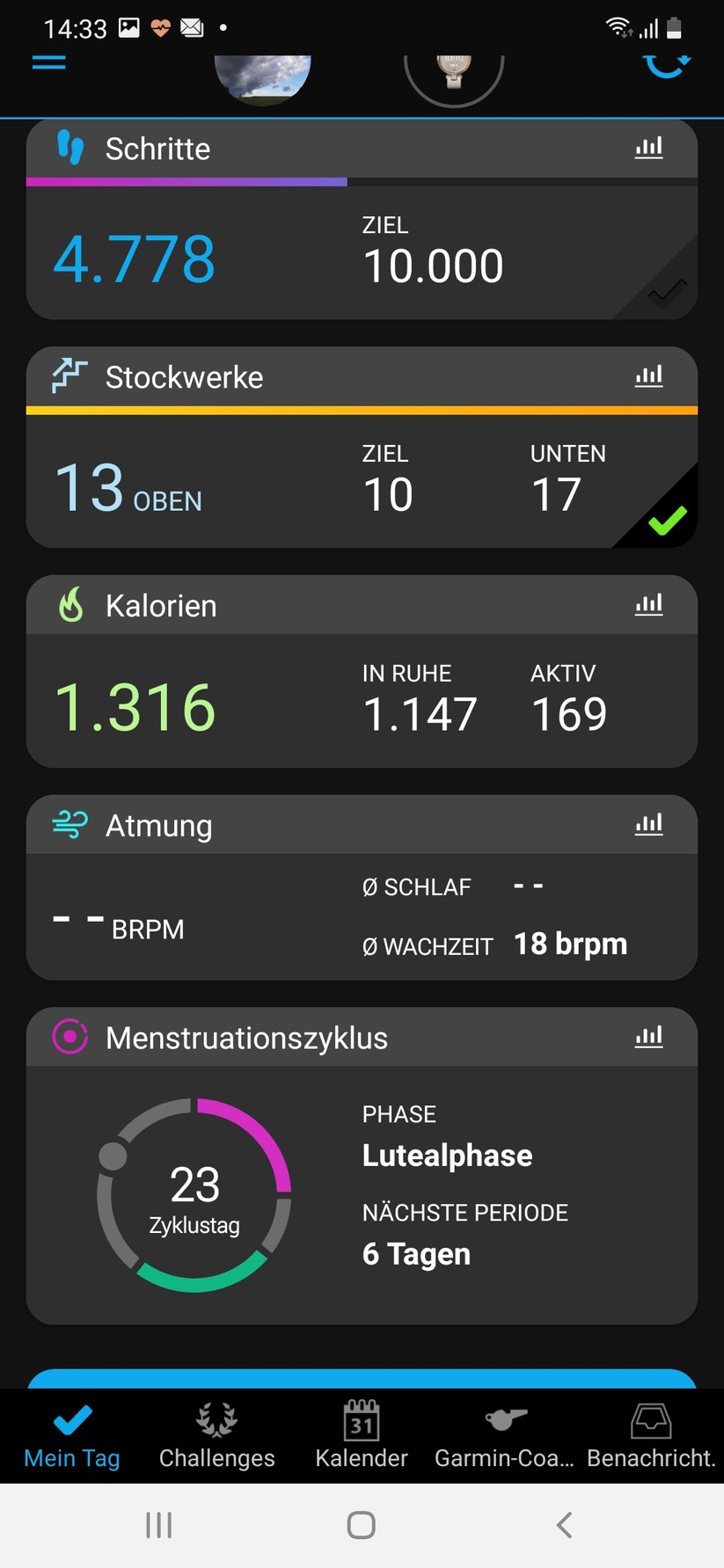The image size is (724, 1568).
Task: View the chart for Schritte
Action: pyautogui.click(x=649, y=148)
